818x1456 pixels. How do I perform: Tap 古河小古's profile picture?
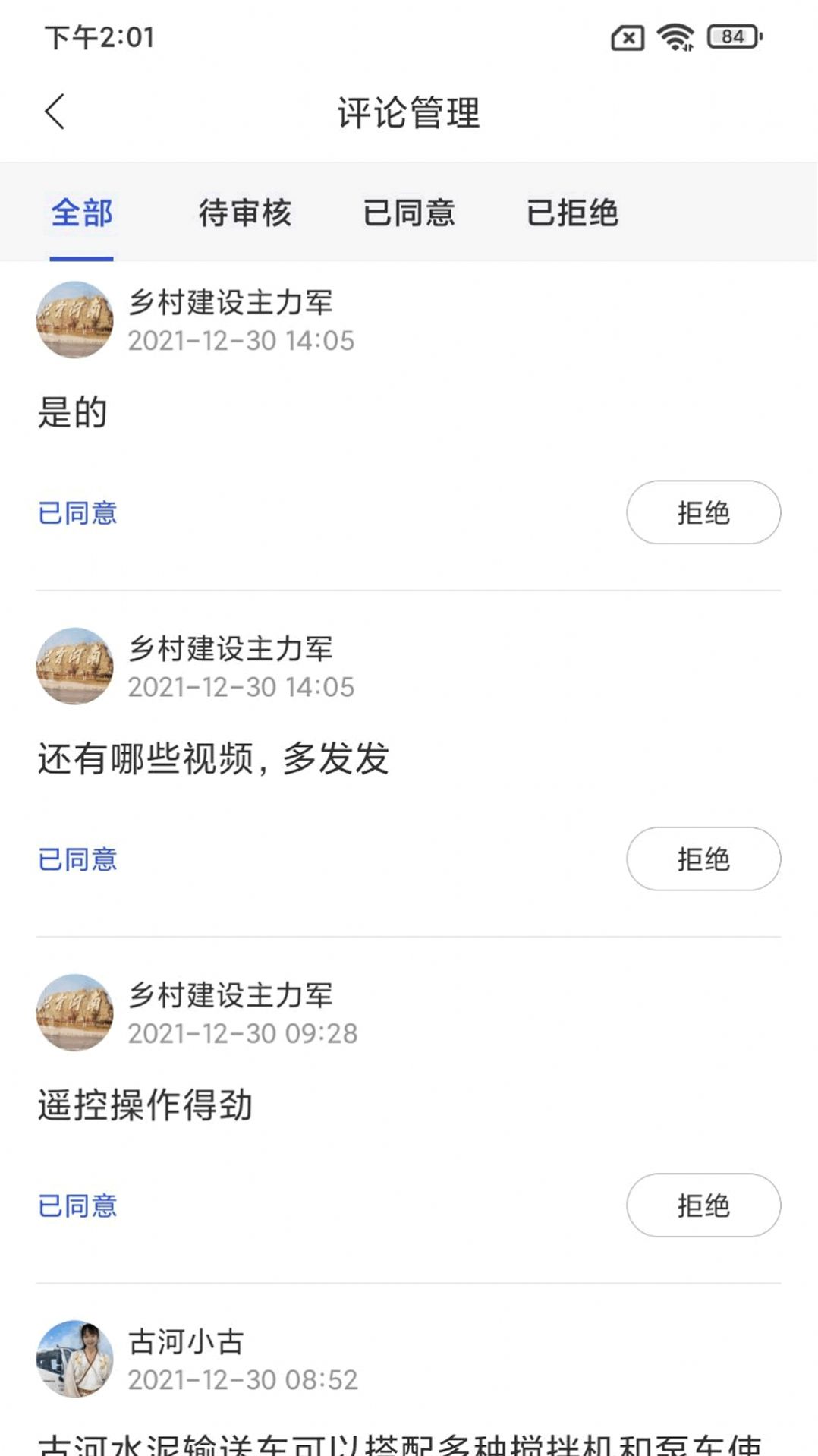(75, 1358)
